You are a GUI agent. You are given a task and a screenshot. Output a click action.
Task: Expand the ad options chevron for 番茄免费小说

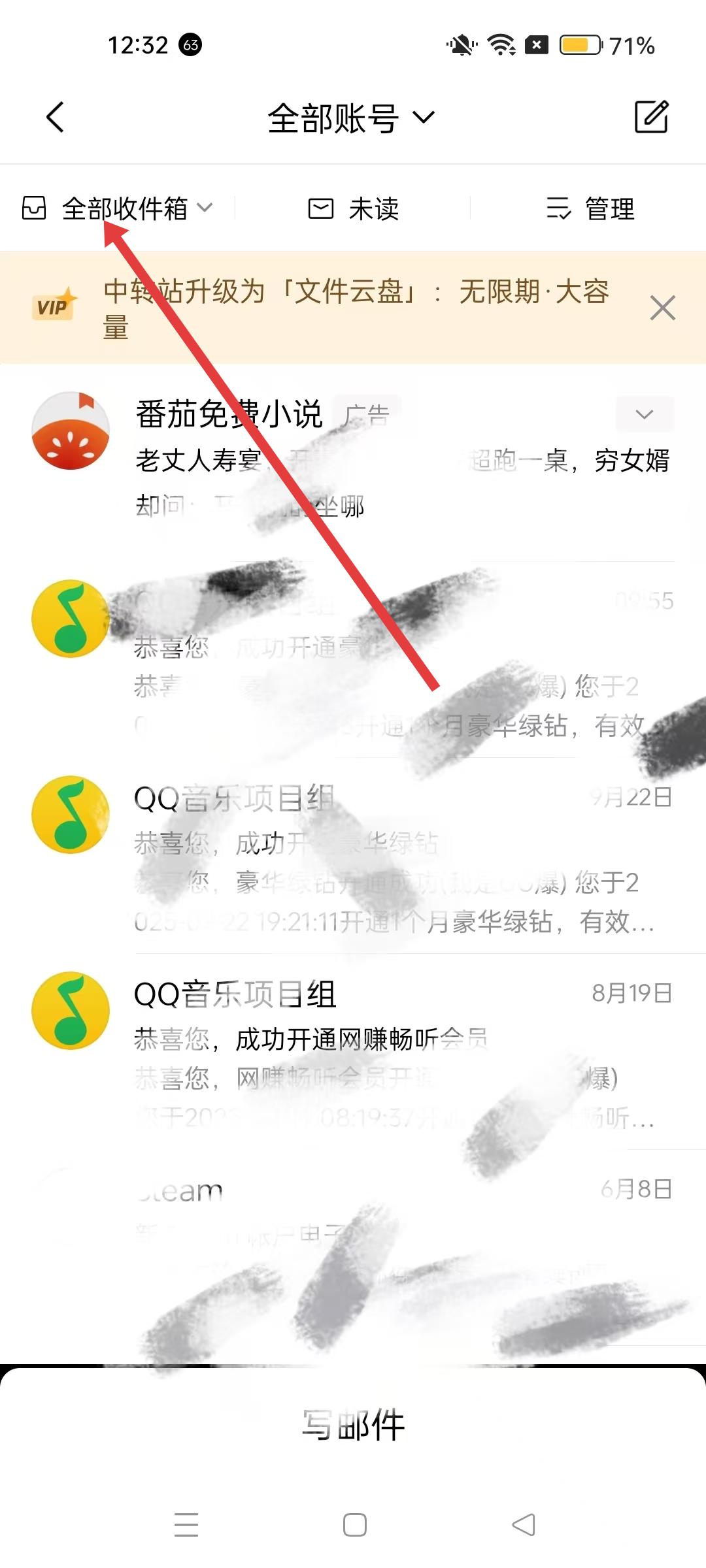[644, 414]
